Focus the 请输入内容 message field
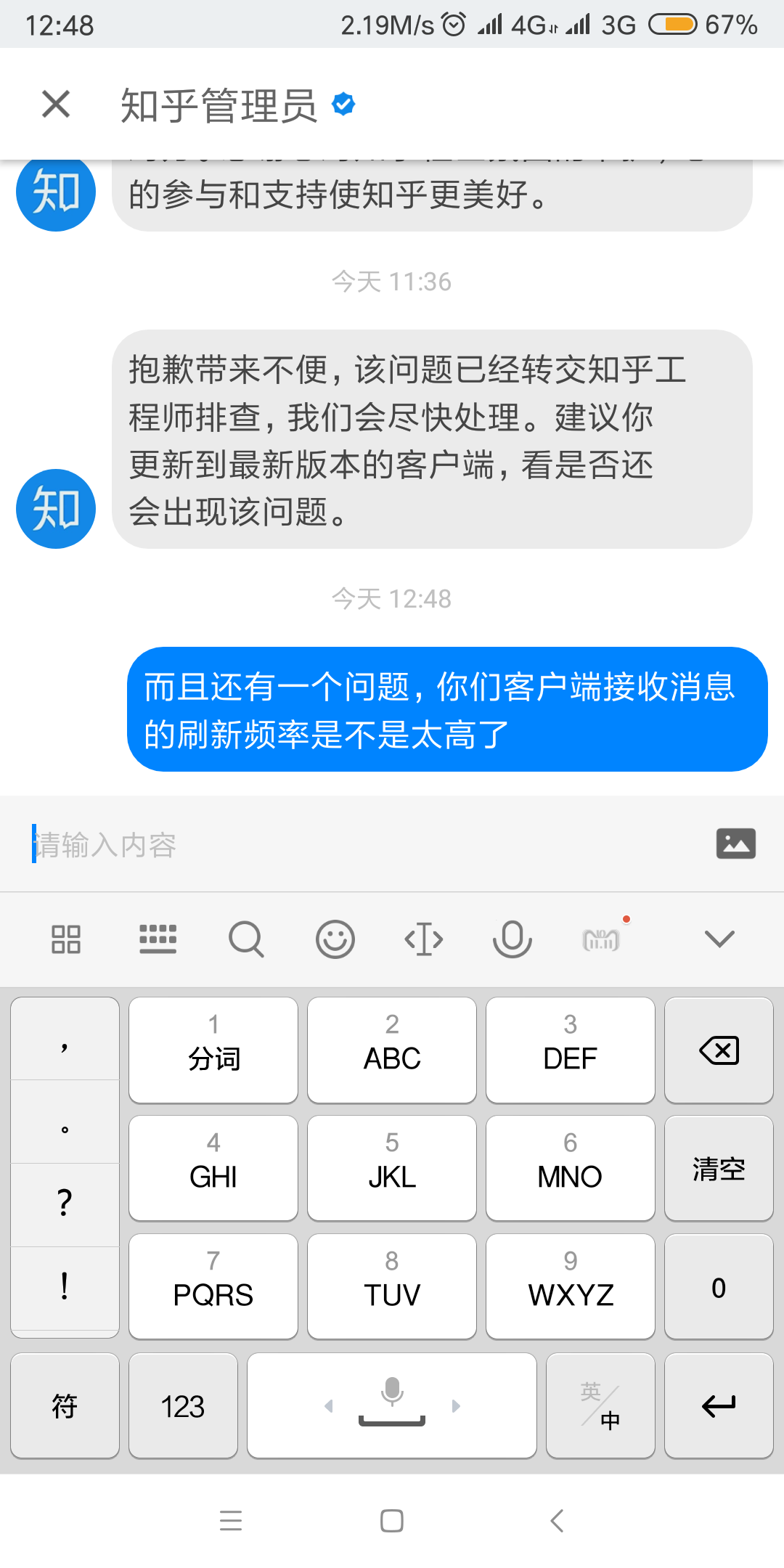Screen dimensions: 784x1568 click(x=363, y=844)
